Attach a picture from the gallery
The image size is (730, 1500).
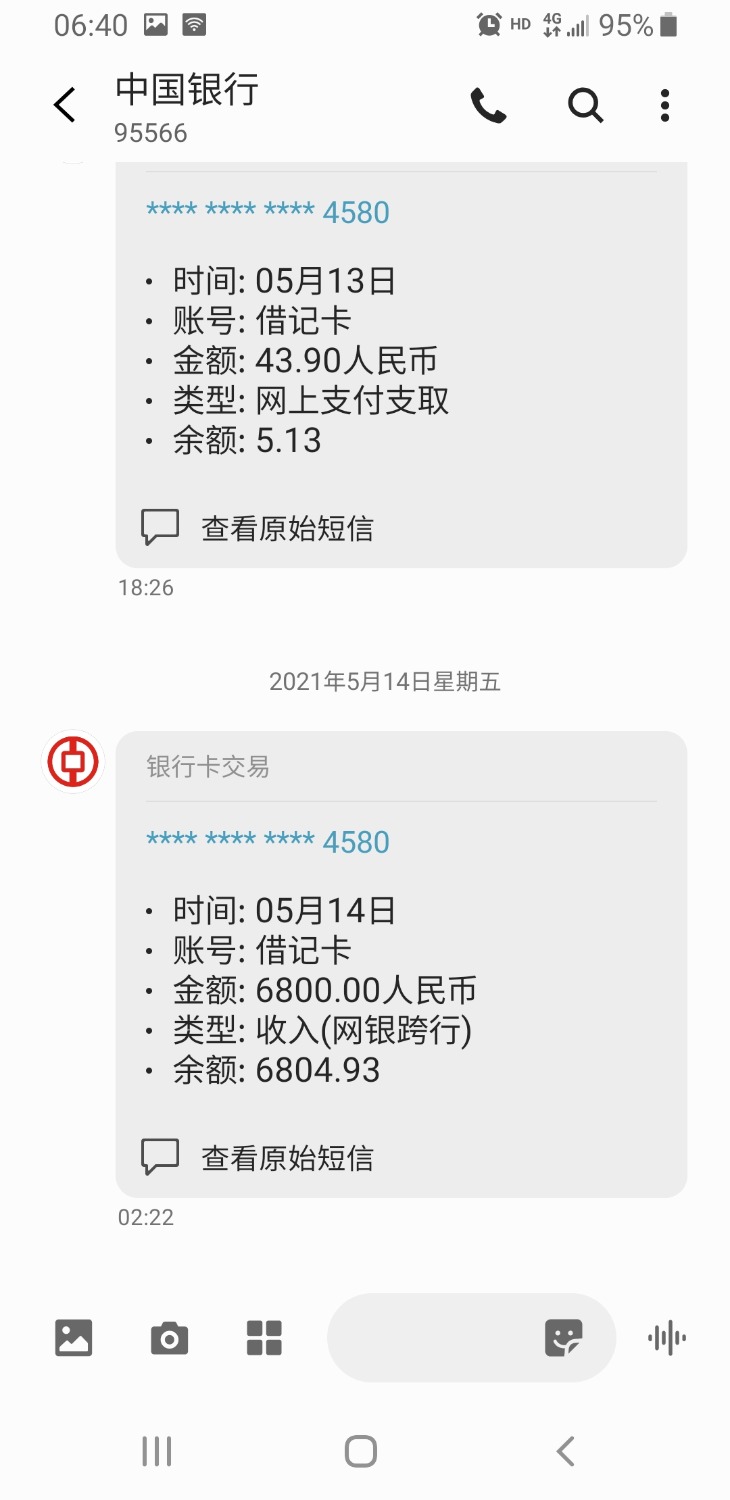coord(73,1338)
